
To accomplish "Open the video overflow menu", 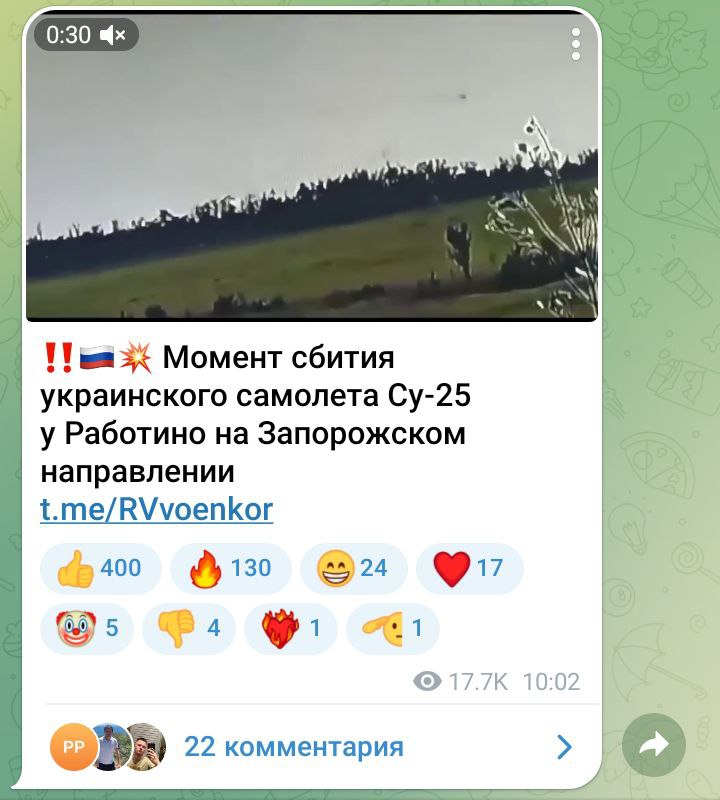I will pyautogui.click(x=576, y=44).
